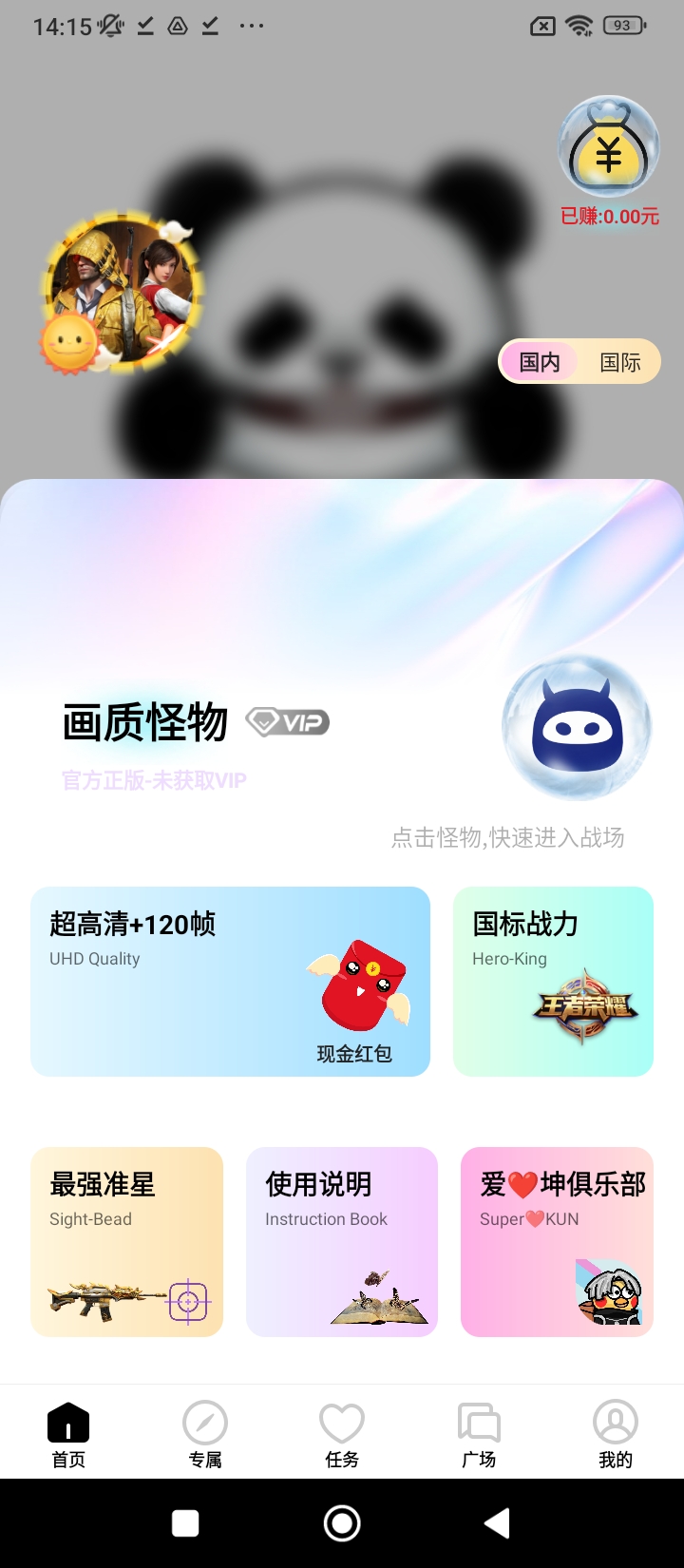This screenshot has width=684, height=1568.
Task: Switch to the 专属 tab
Action: [205, 1435]
